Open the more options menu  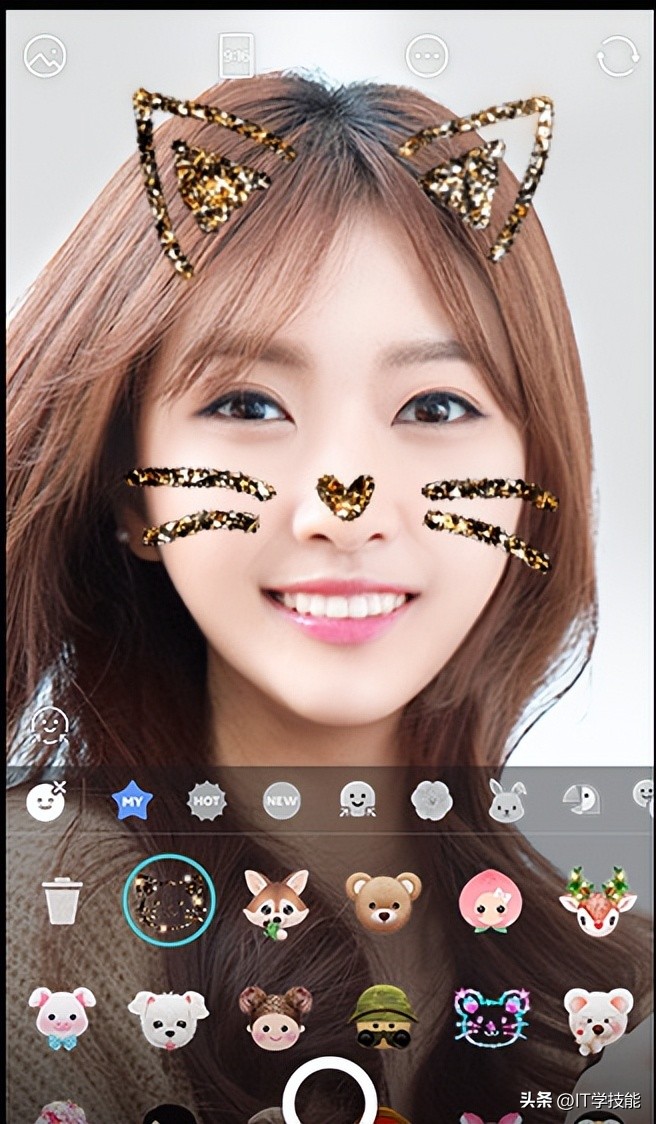pyautogui.click(x=427, y=56)
